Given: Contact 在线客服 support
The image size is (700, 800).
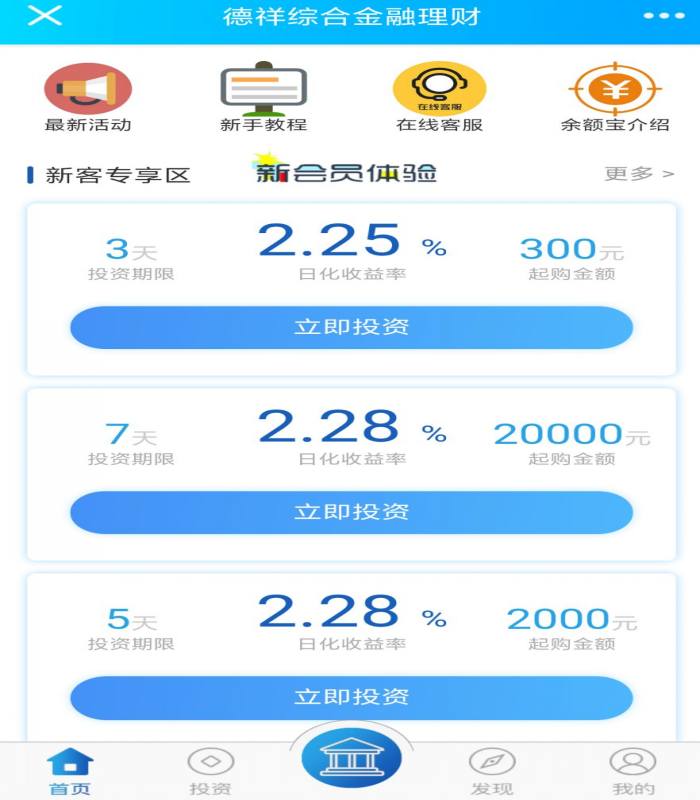Looking at the screenshot, I should pos(439,98).
